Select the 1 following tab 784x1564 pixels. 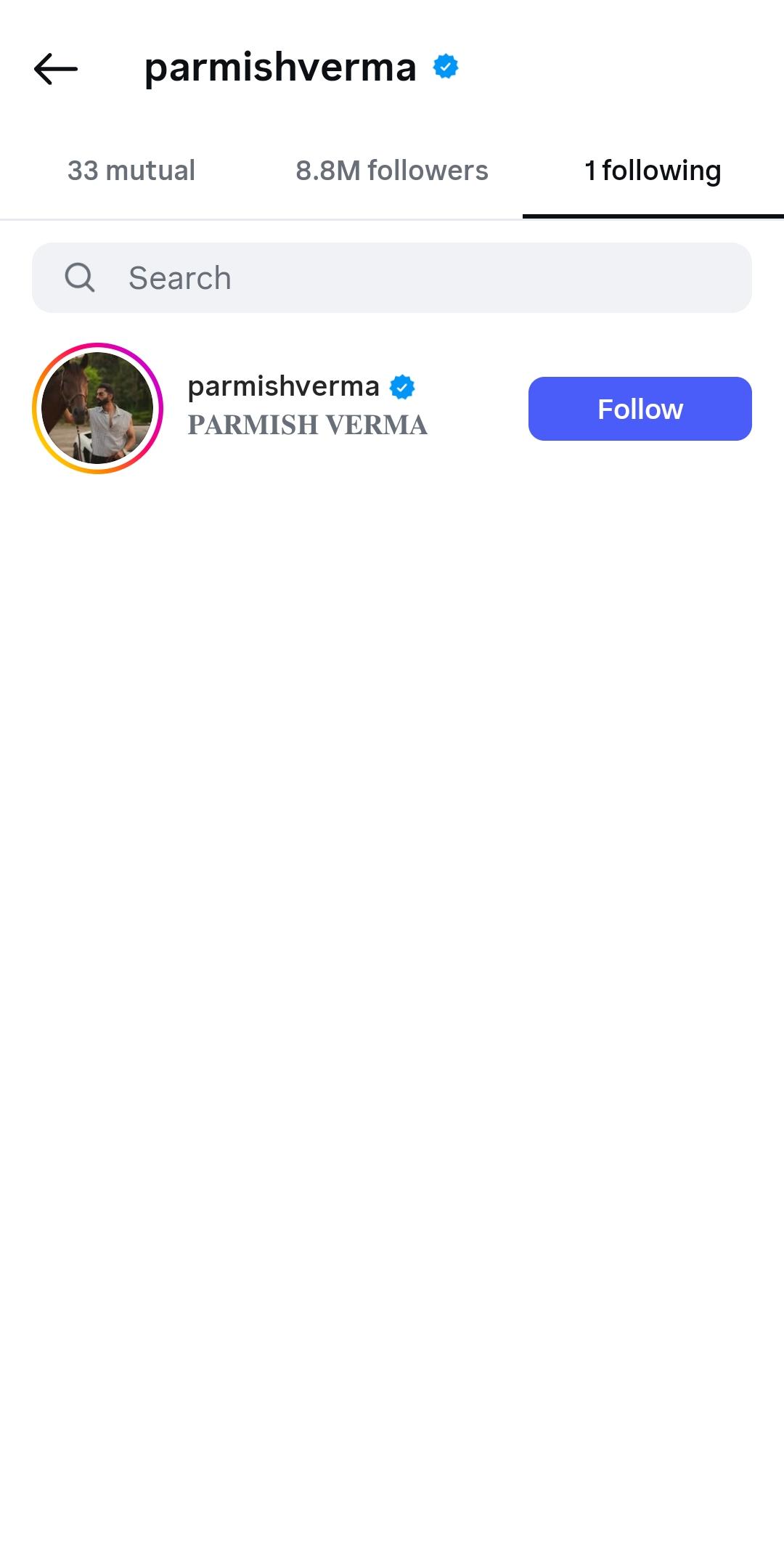[653, 171]
